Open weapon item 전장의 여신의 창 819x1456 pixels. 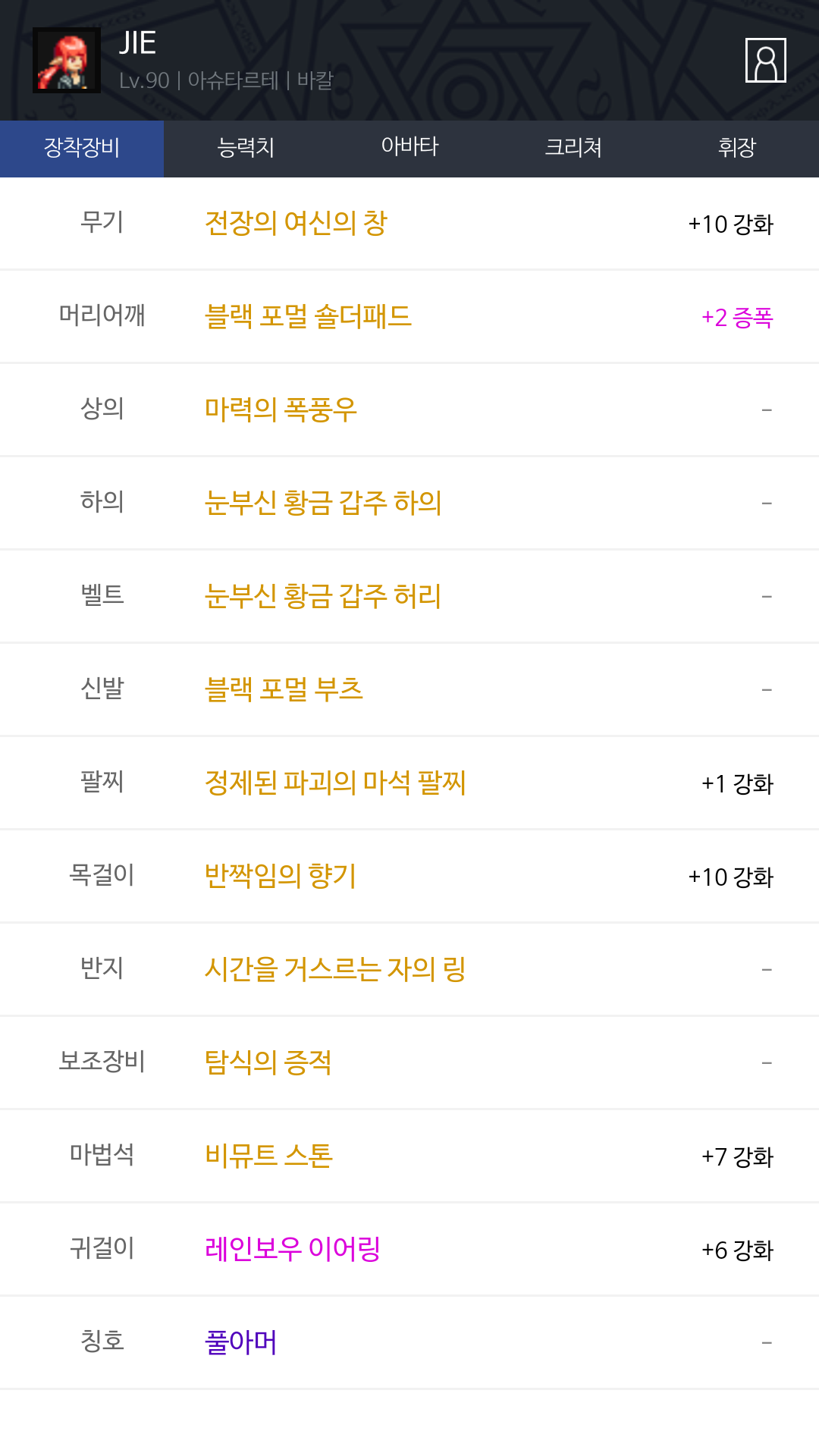(297, 223)
